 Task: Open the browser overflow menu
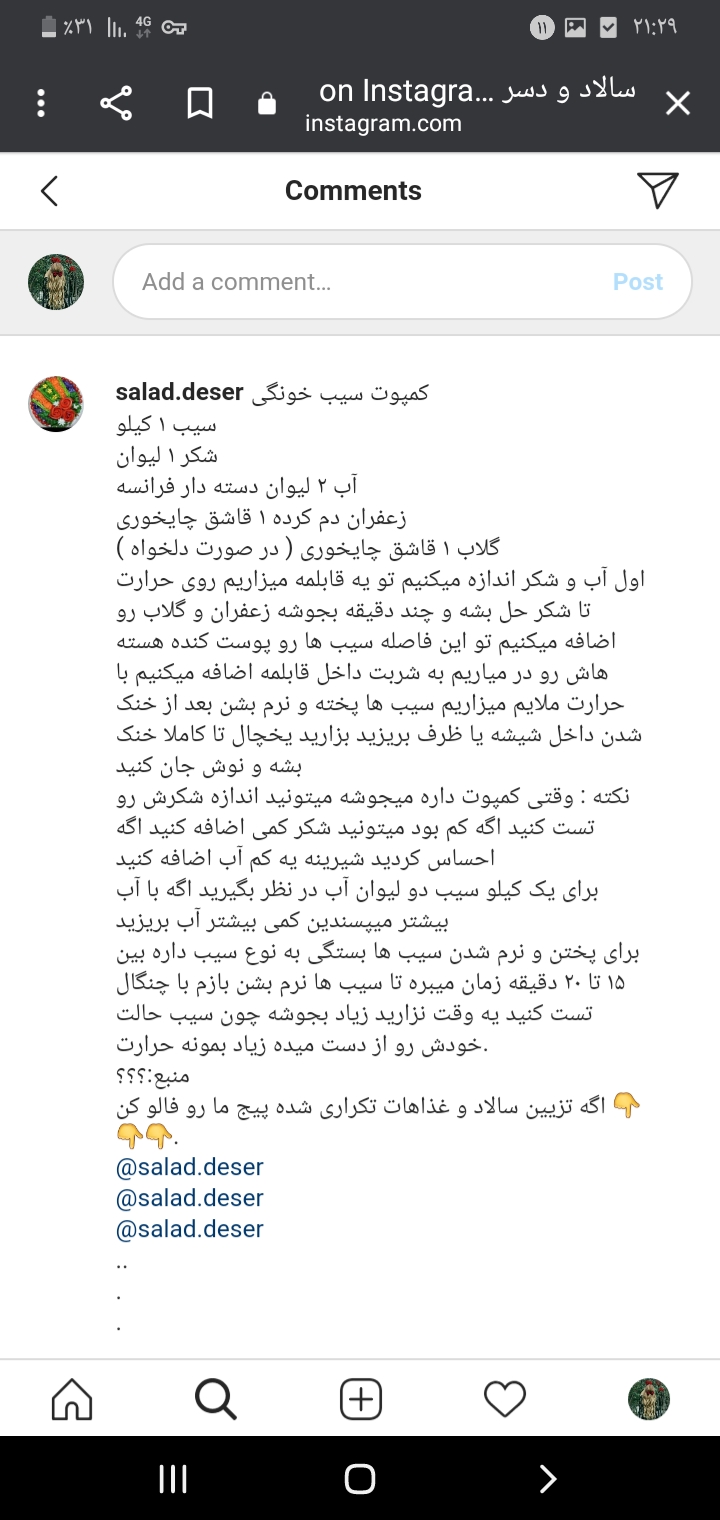41,103
